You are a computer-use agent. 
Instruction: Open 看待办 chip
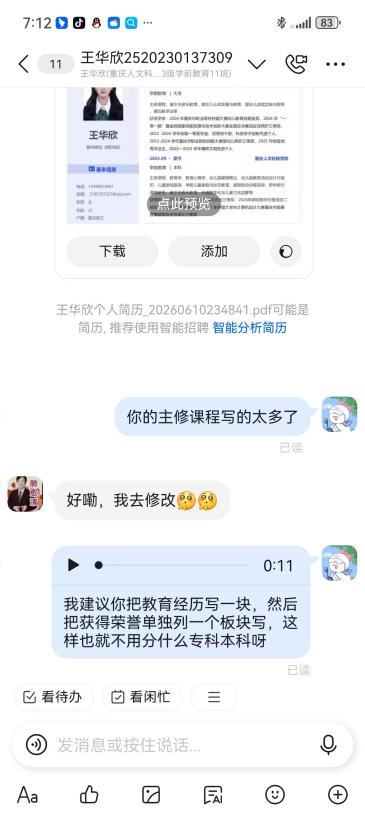54,697
